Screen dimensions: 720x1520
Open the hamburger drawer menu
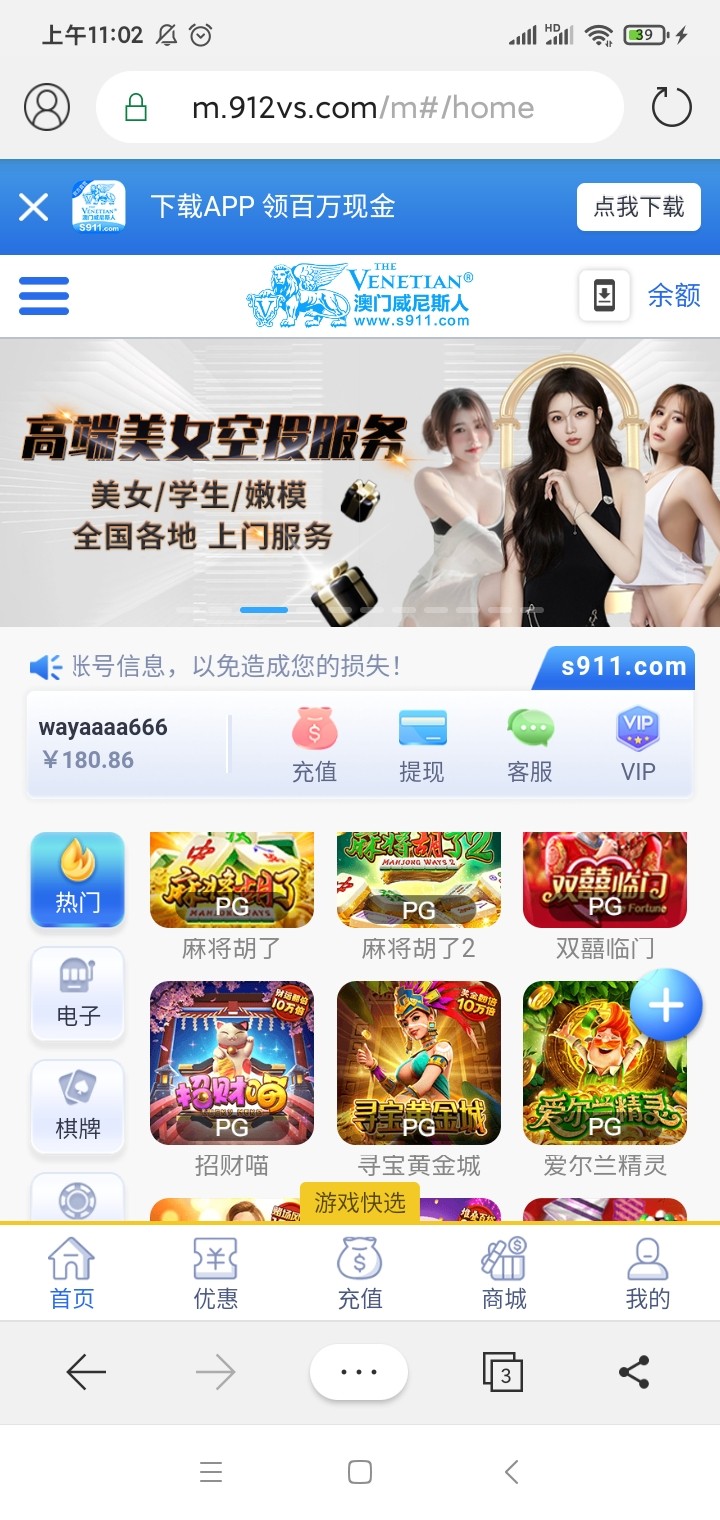pos(44,296)
